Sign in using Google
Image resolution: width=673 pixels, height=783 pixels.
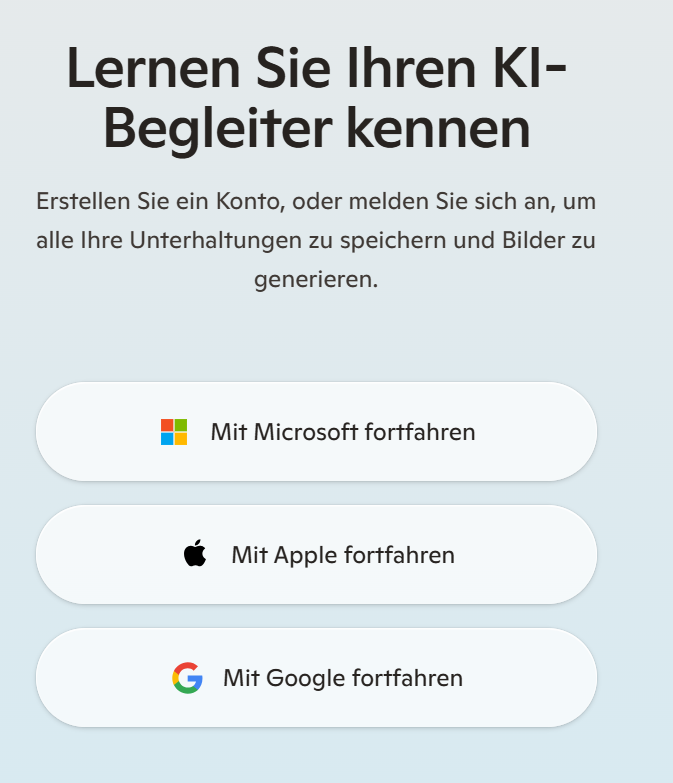click(x=316, y=678)
